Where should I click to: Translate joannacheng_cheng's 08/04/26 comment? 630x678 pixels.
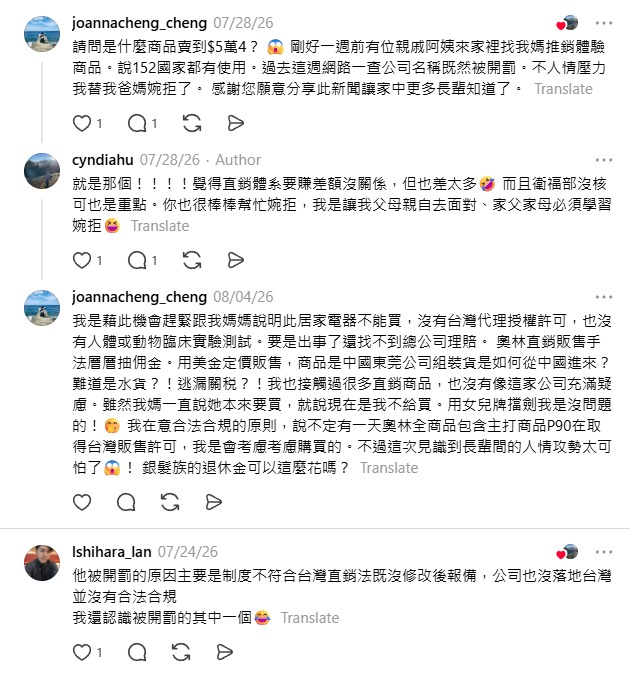389,468
